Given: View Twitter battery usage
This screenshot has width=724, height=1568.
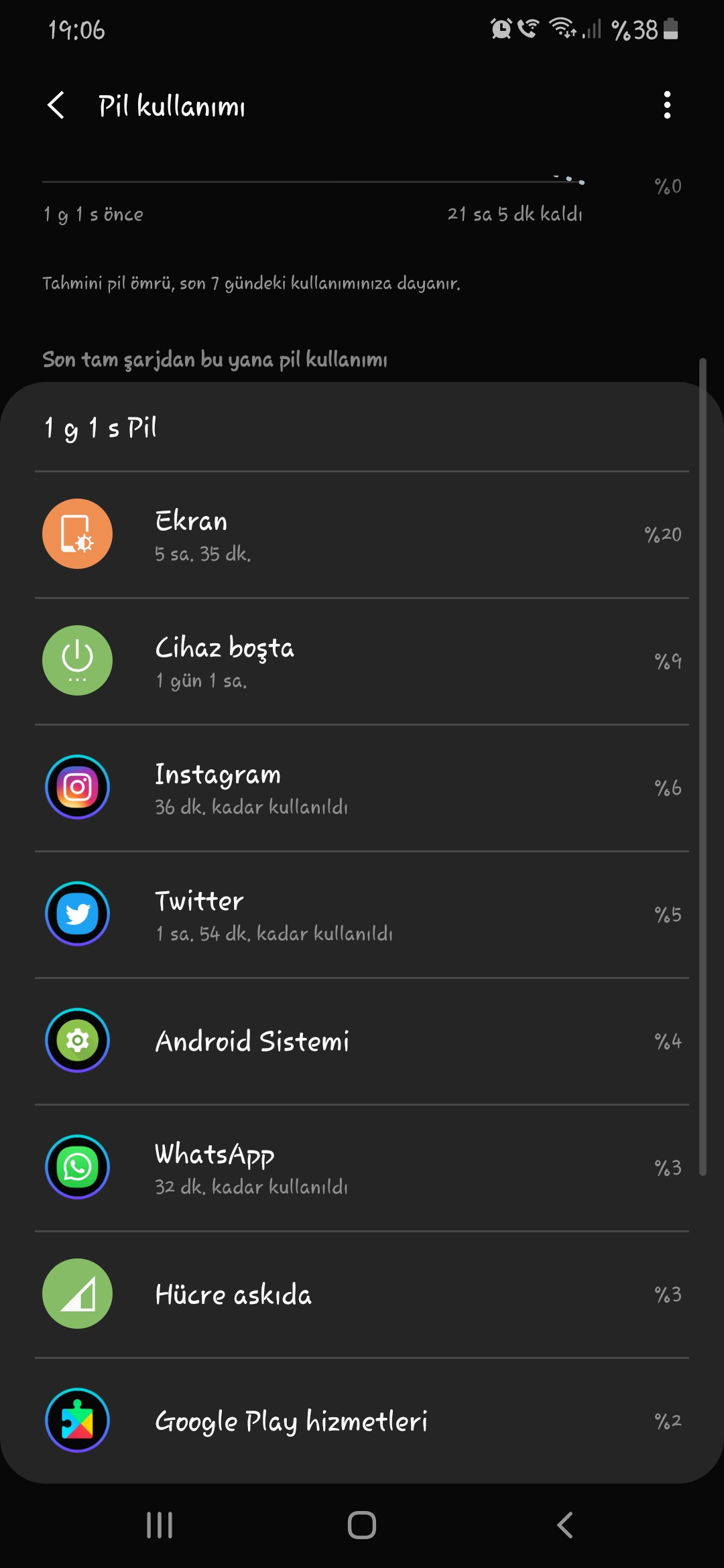Looking at the screenshot, I should click(x=362, y=914).
